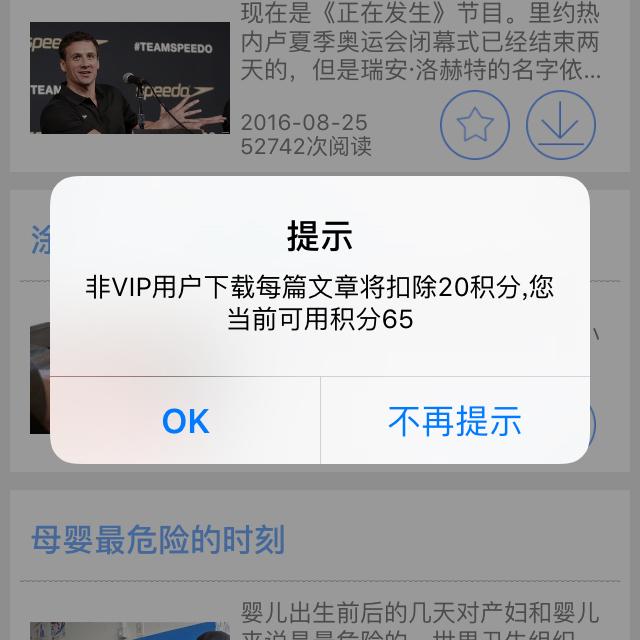Viewport: 640px width, 640px height.
Task: Confirm the dialog with OK
Action: 185,420
